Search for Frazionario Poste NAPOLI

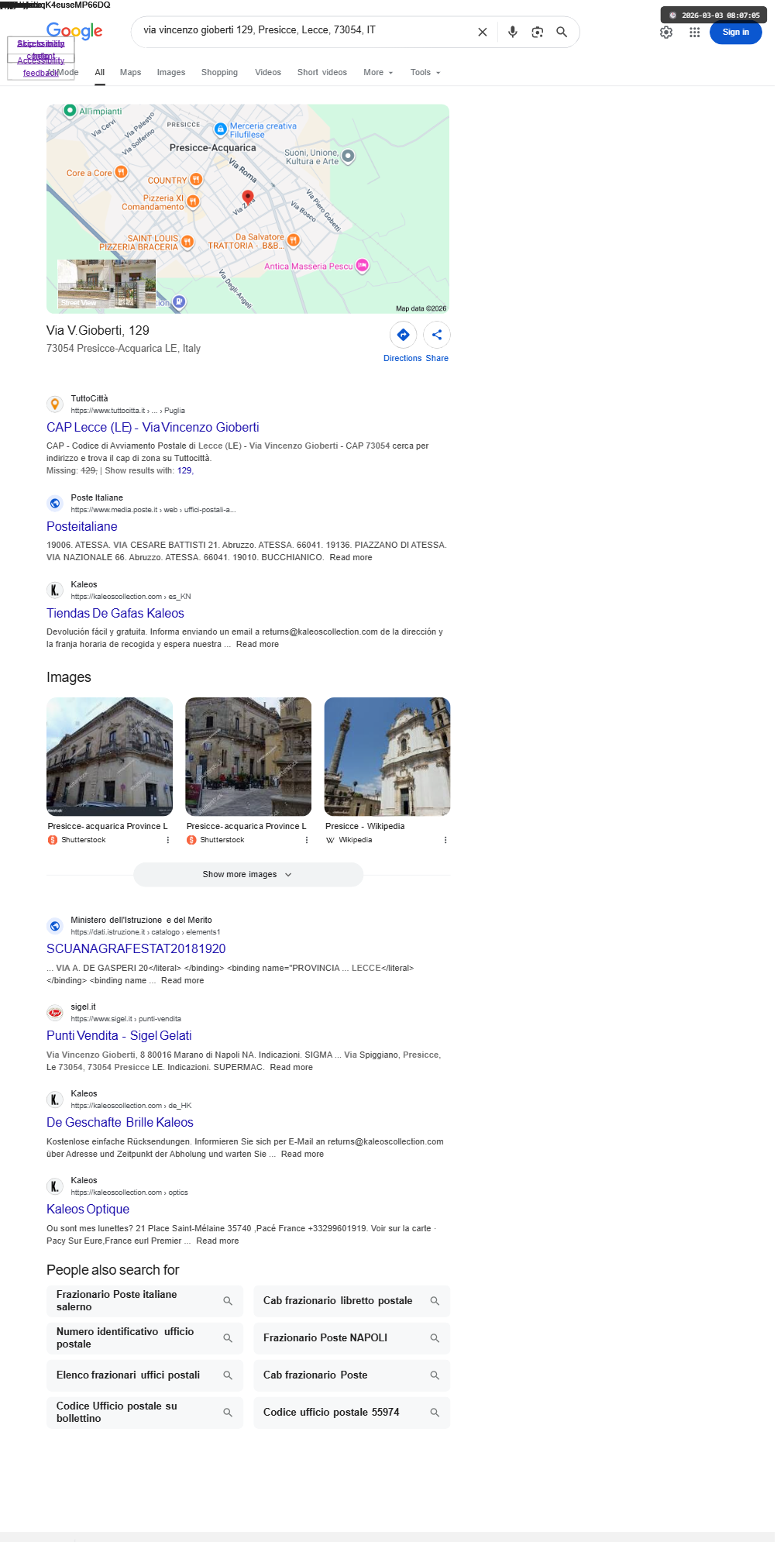352,1337
